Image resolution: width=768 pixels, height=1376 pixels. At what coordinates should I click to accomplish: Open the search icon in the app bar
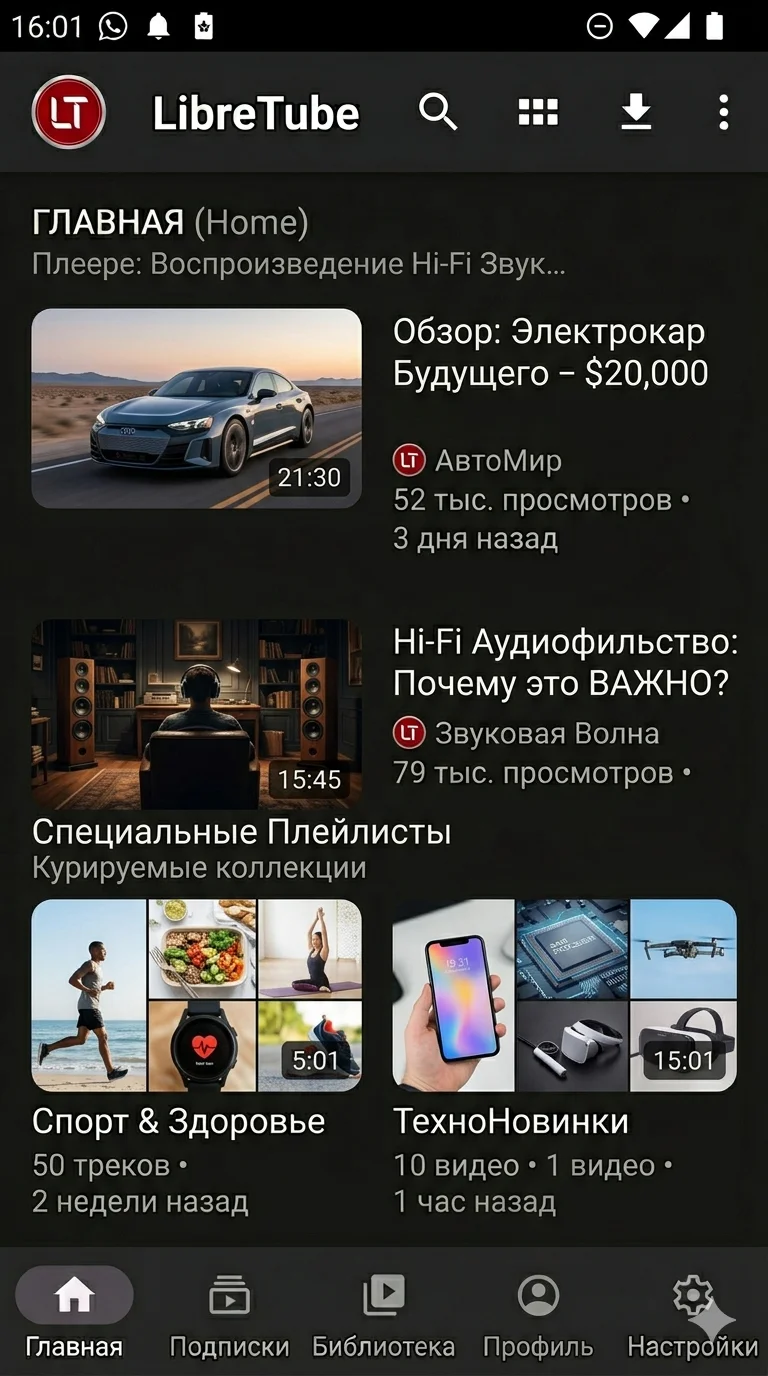click(438, 112)
